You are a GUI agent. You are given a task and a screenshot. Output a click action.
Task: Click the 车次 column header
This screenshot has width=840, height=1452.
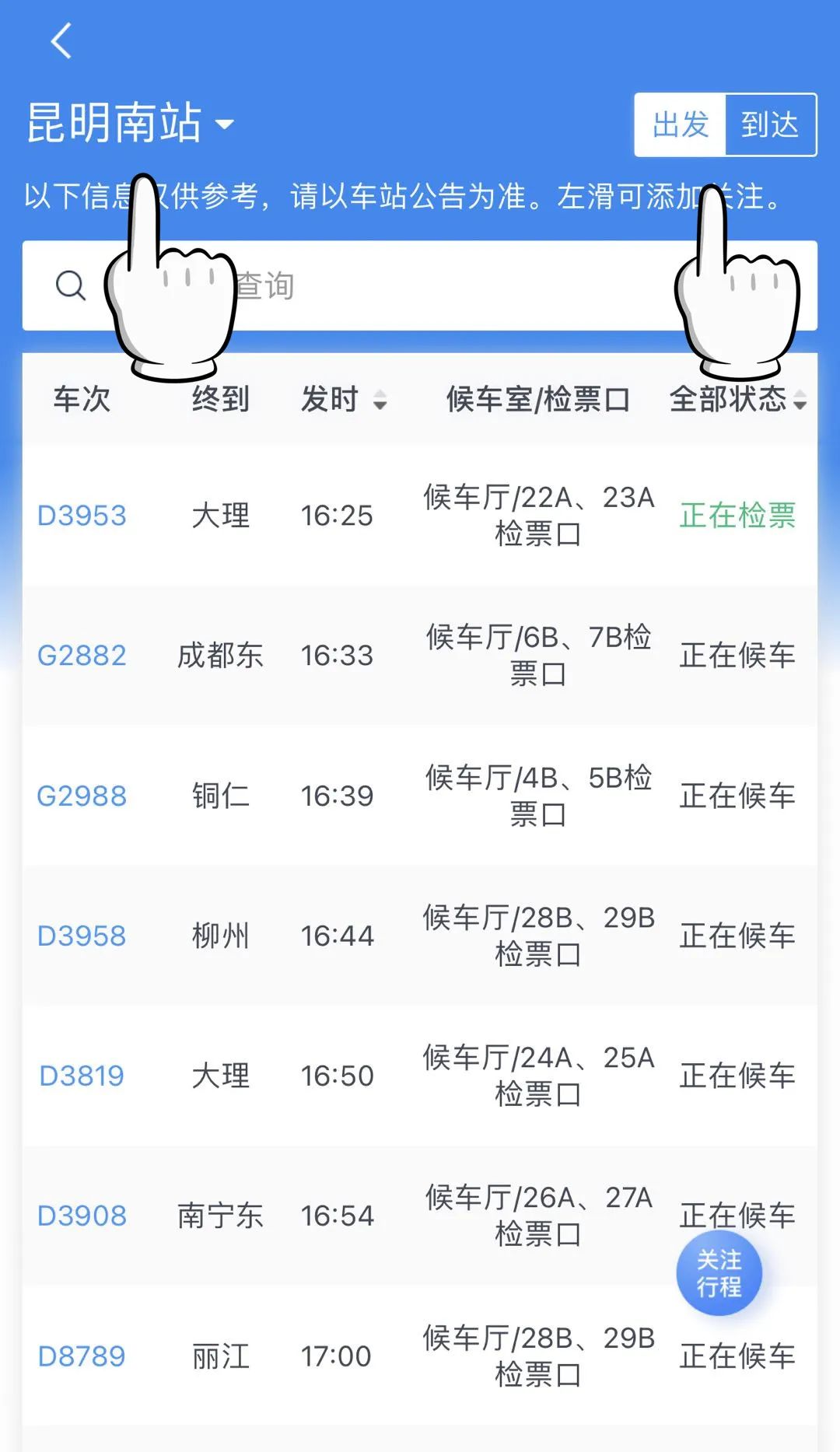(x=81, y=400)
